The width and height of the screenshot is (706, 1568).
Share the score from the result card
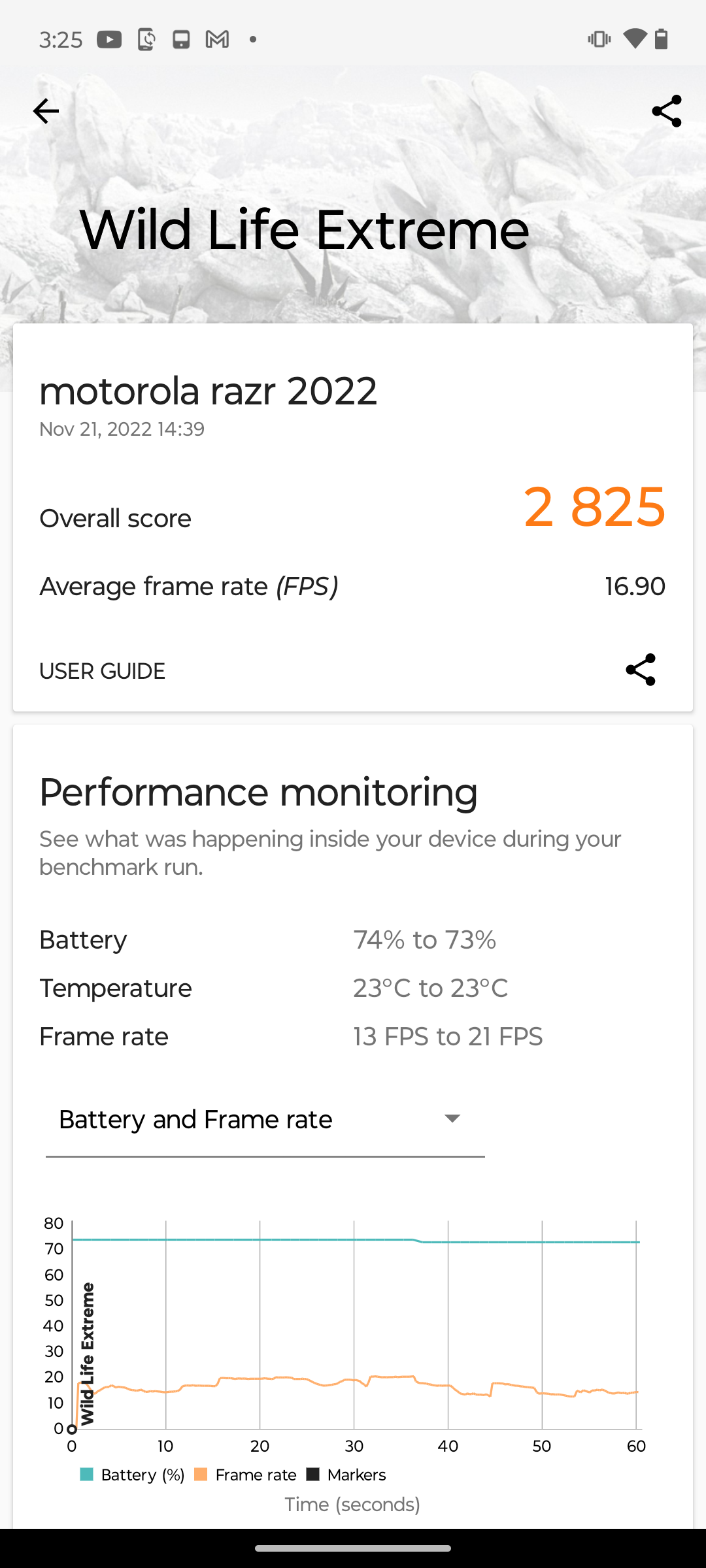pos(640,670)
